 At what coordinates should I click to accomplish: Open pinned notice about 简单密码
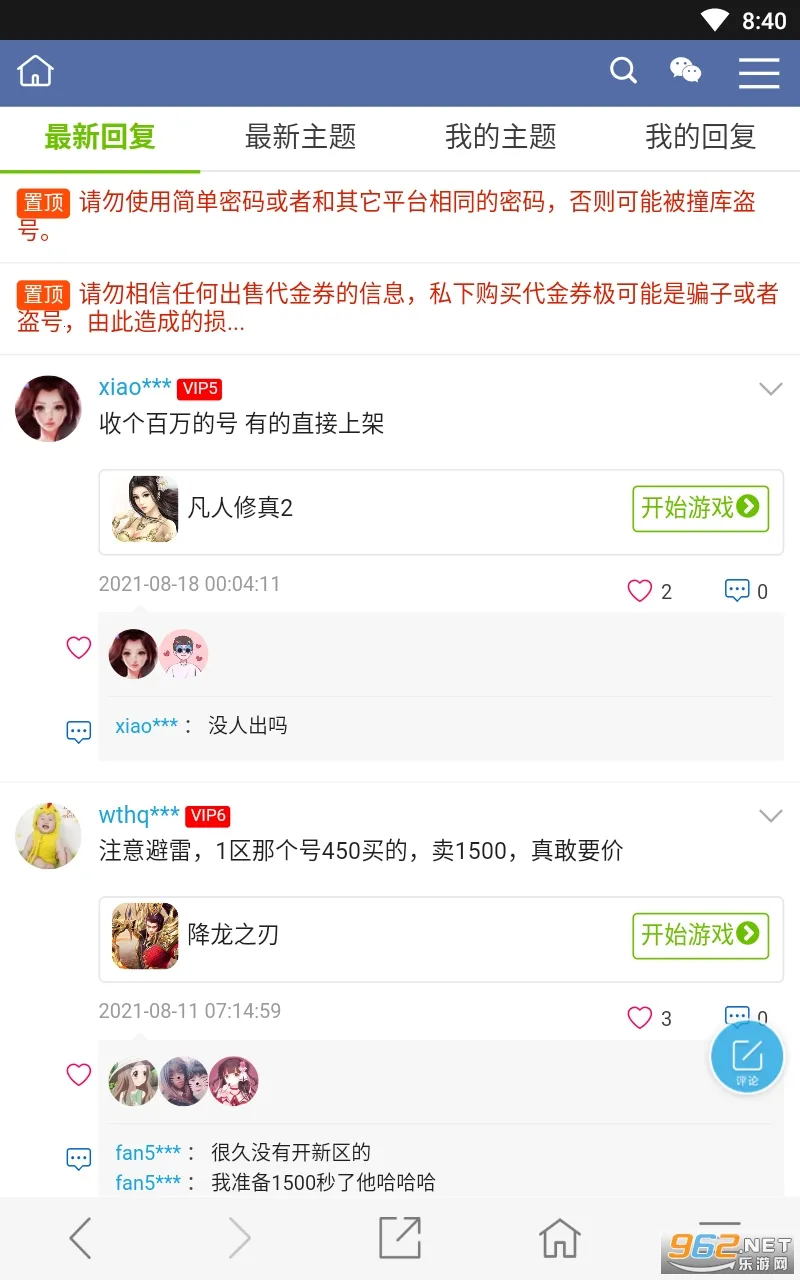(400, 216)
